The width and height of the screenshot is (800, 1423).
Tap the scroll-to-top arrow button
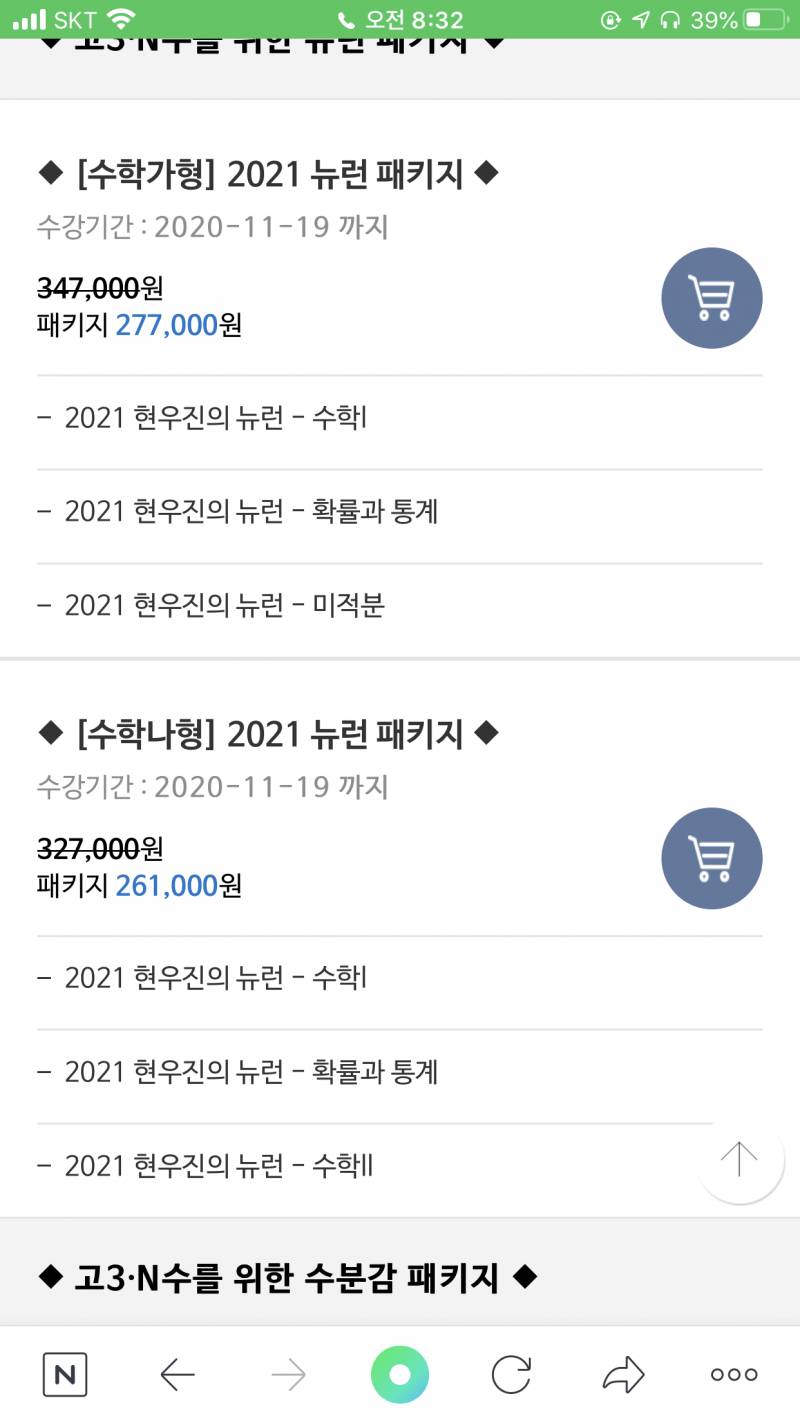coord(739,1159)
